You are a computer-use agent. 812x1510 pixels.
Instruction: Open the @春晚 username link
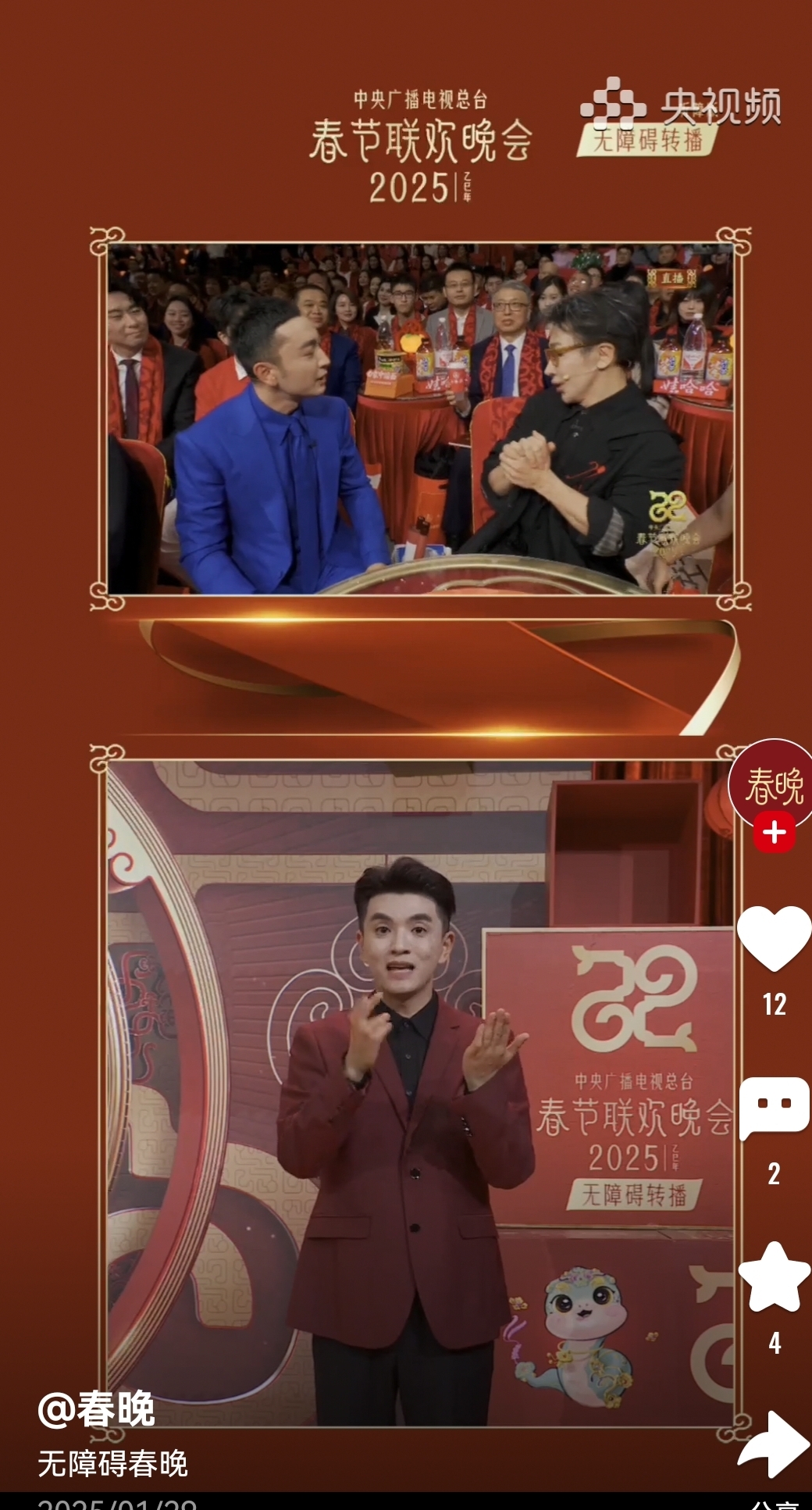pos(96,1409)
